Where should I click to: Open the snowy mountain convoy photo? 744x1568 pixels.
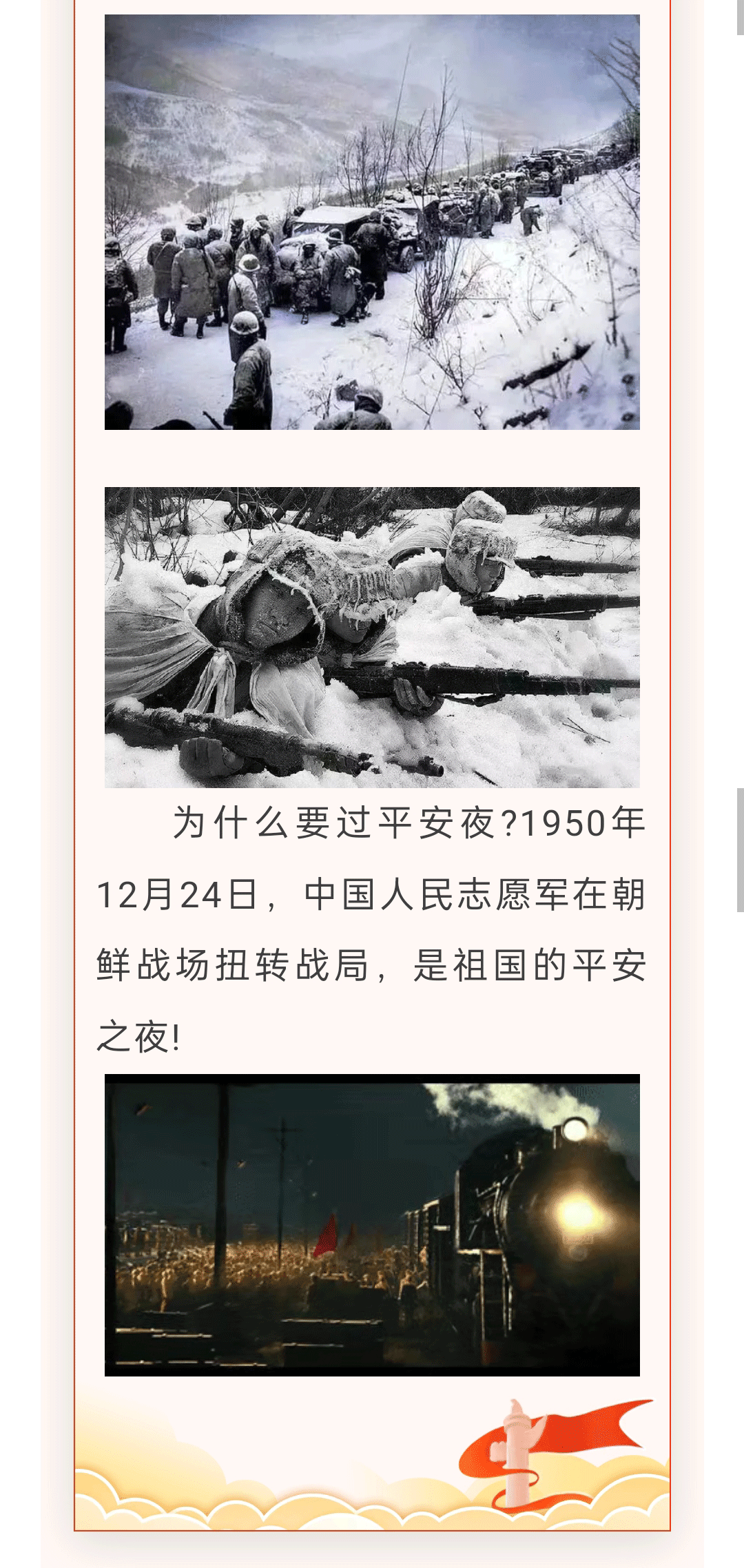[372, 222]
